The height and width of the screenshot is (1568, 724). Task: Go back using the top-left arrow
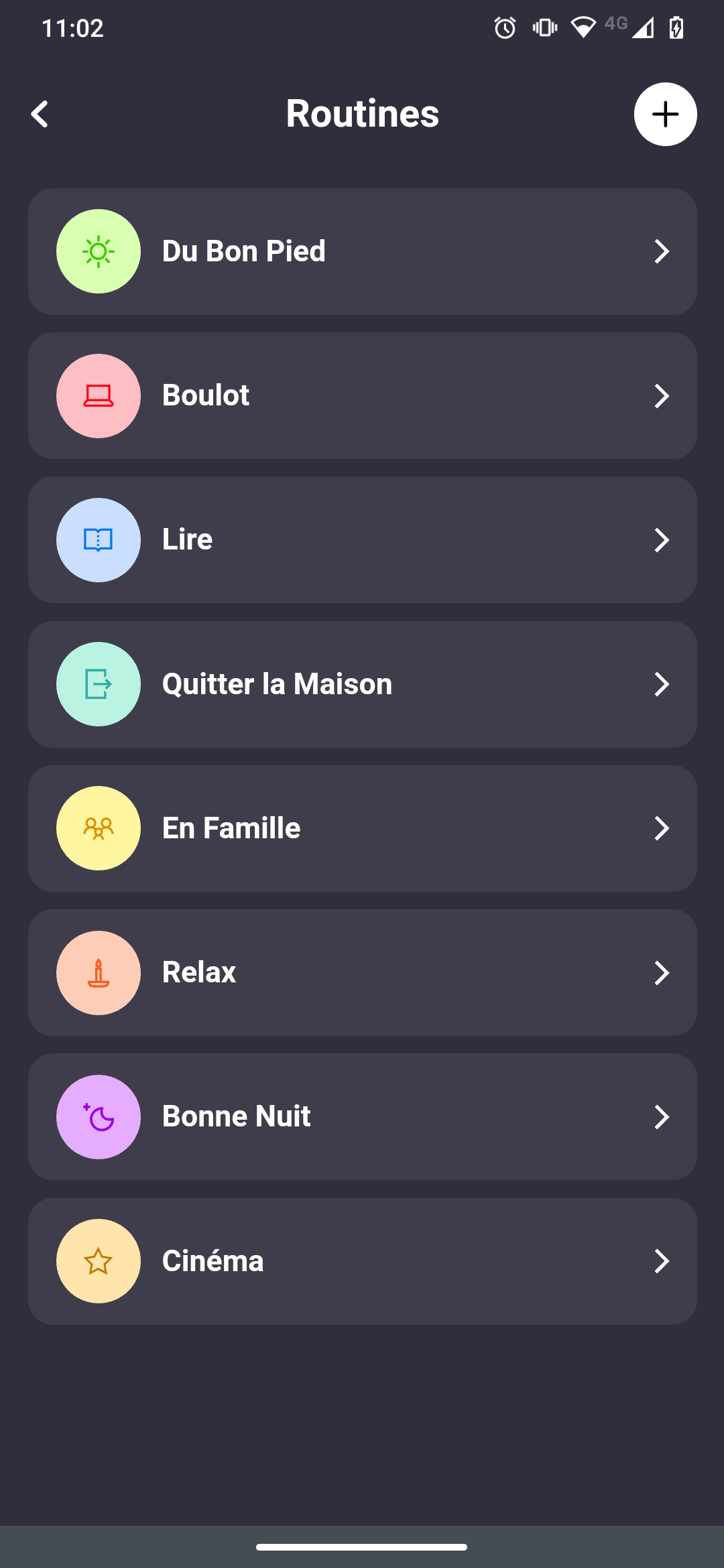(40, 114)
